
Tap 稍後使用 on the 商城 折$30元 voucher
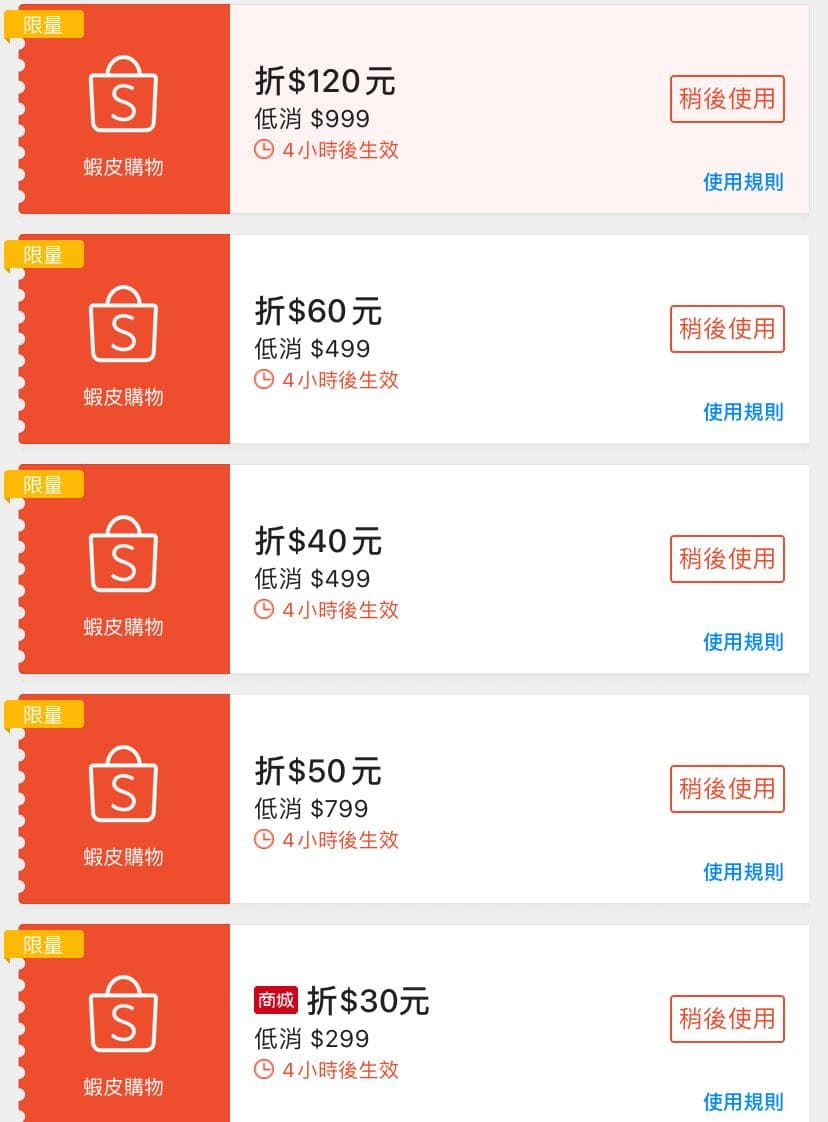(727, 1019)
